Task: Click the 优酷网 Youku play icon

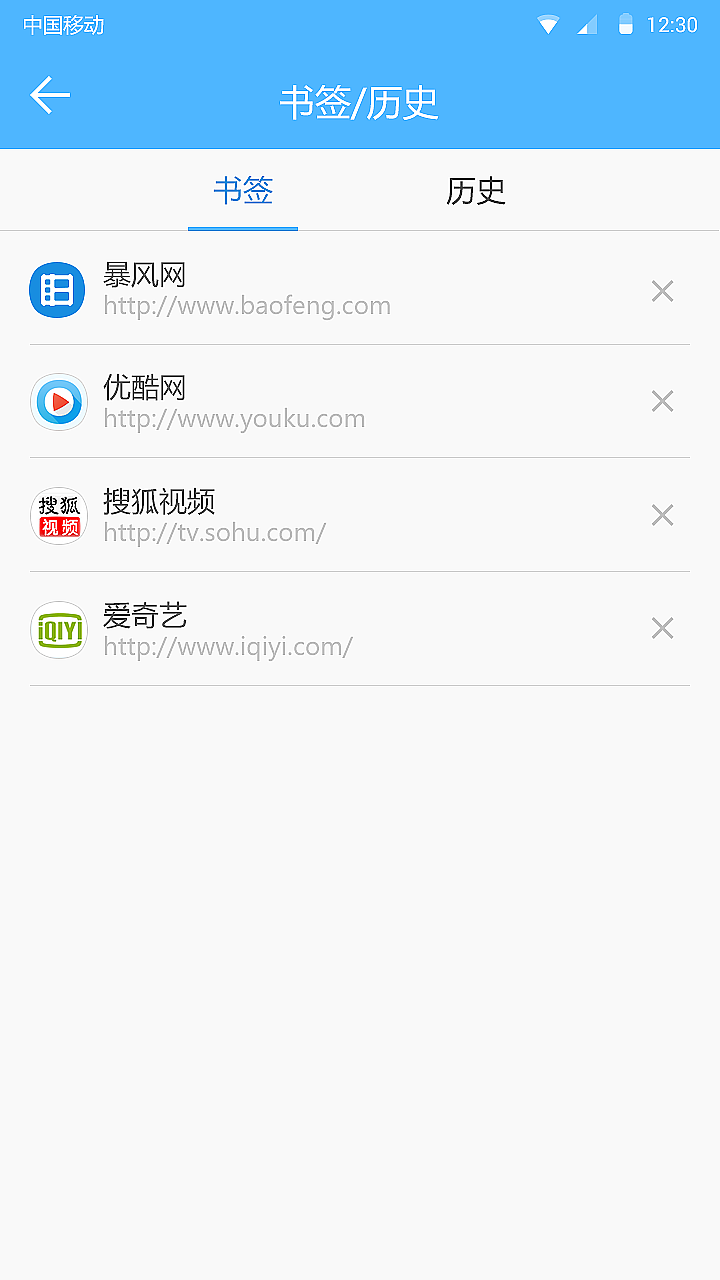Action: pyautogui.click(x=58, y=401)
